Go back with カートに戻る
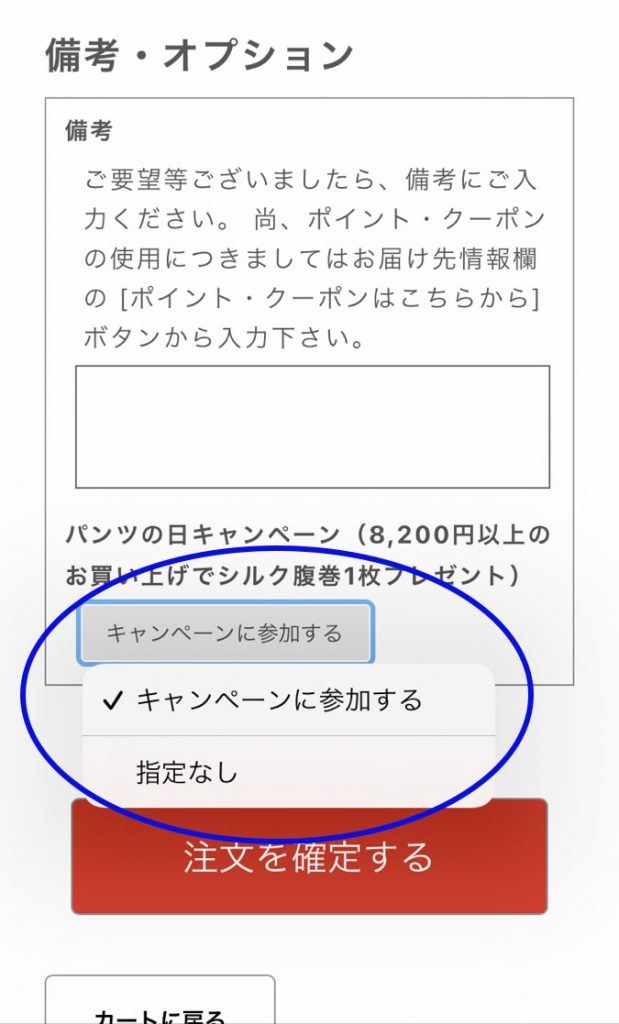 tap(160, 1005)
